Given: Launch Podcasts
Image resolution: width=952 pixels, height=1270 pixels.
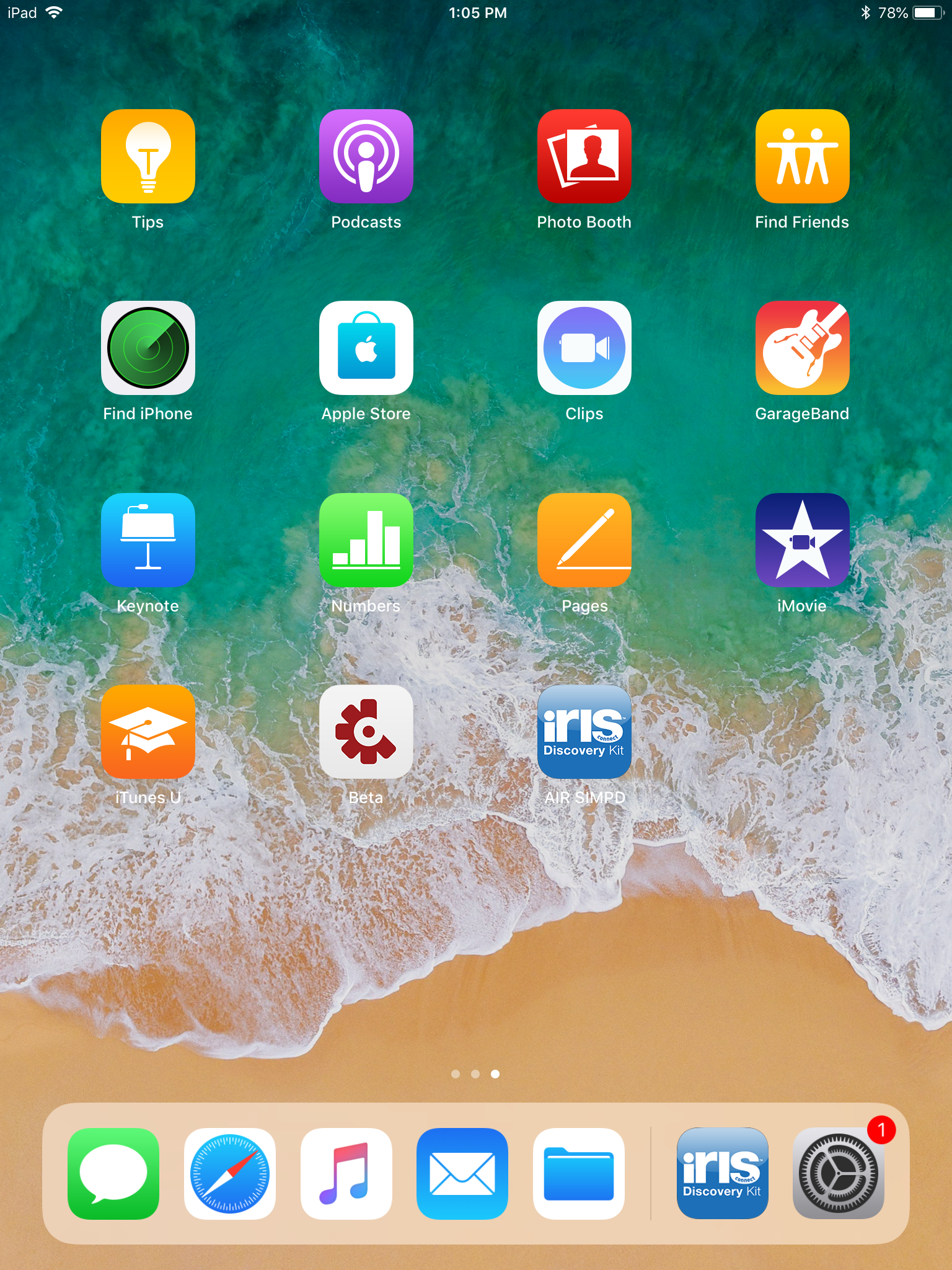Looking at the screenshot, I should click(366, 156).
